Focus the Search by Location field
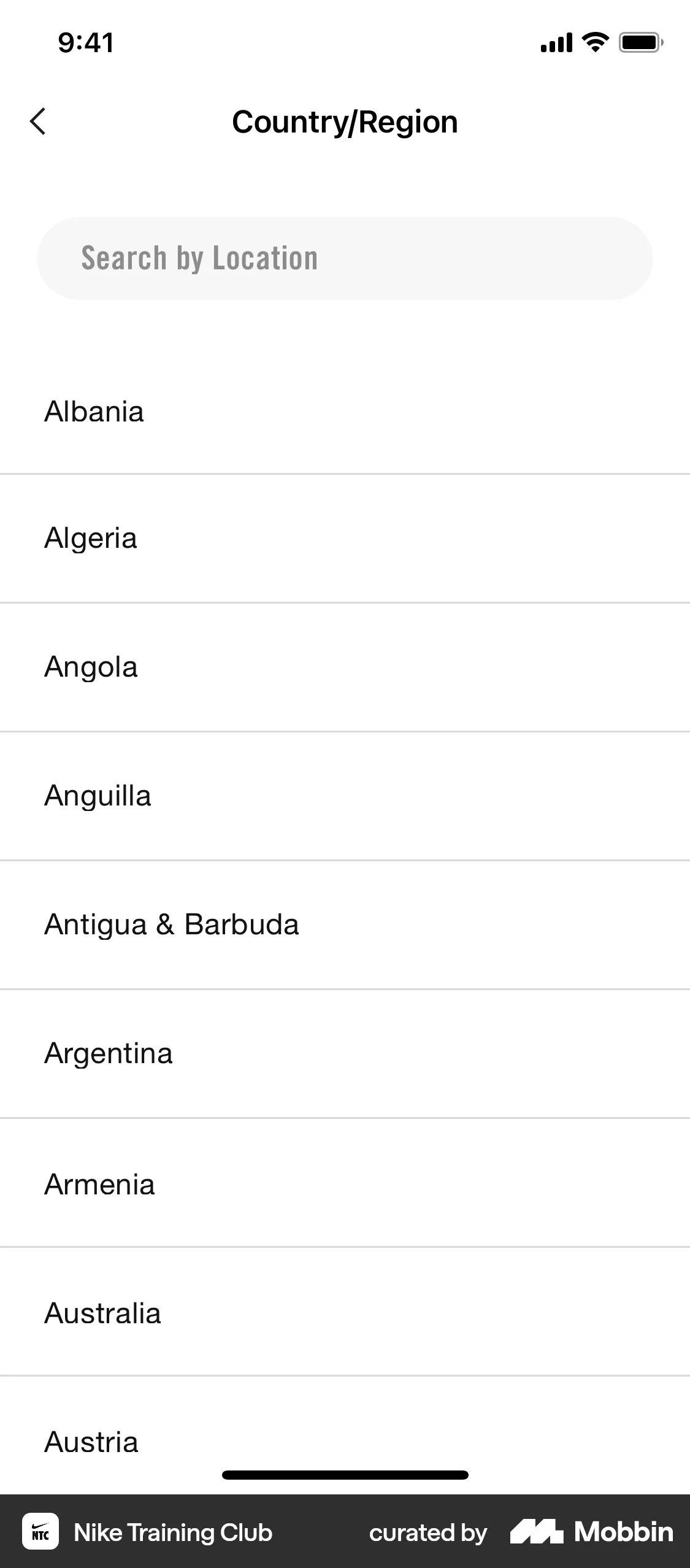Screen dimensions: 690x1568 (x=345, y=258)
